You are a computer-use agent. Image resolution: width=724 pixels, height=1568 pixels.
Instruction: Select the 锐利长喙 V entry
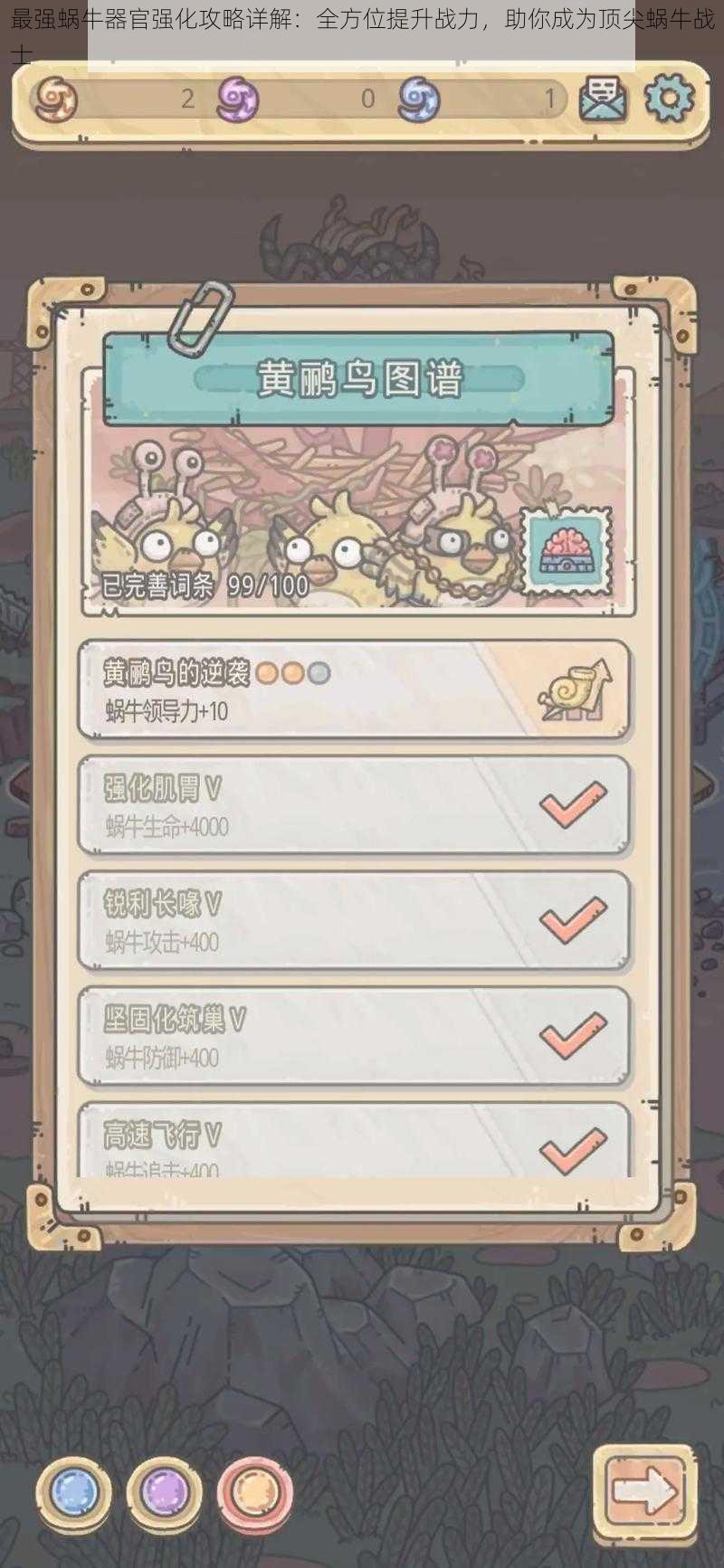pos(353,920)
